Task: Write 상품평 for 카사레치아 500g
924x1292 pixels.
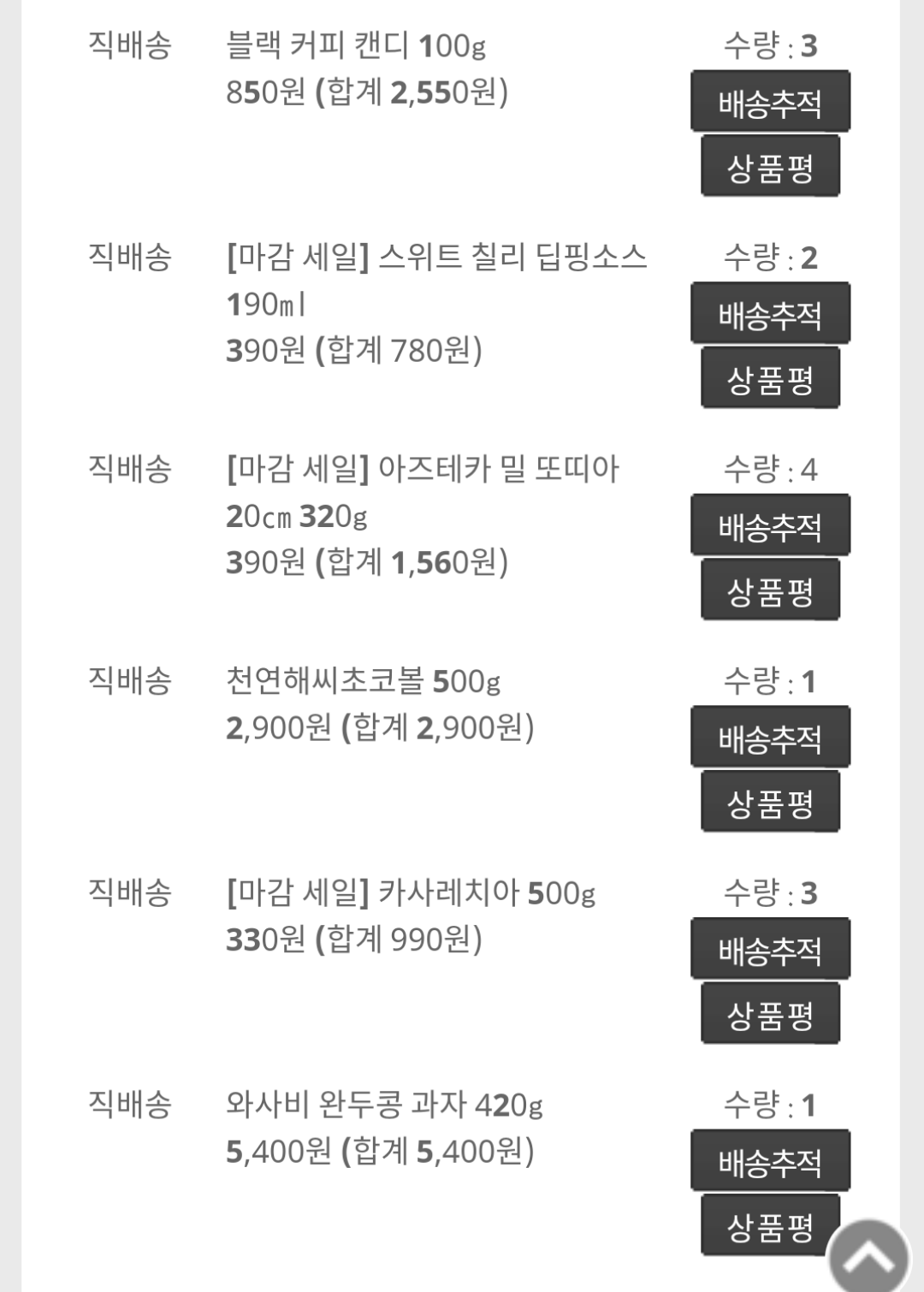Action: [x=770, y=1014]
